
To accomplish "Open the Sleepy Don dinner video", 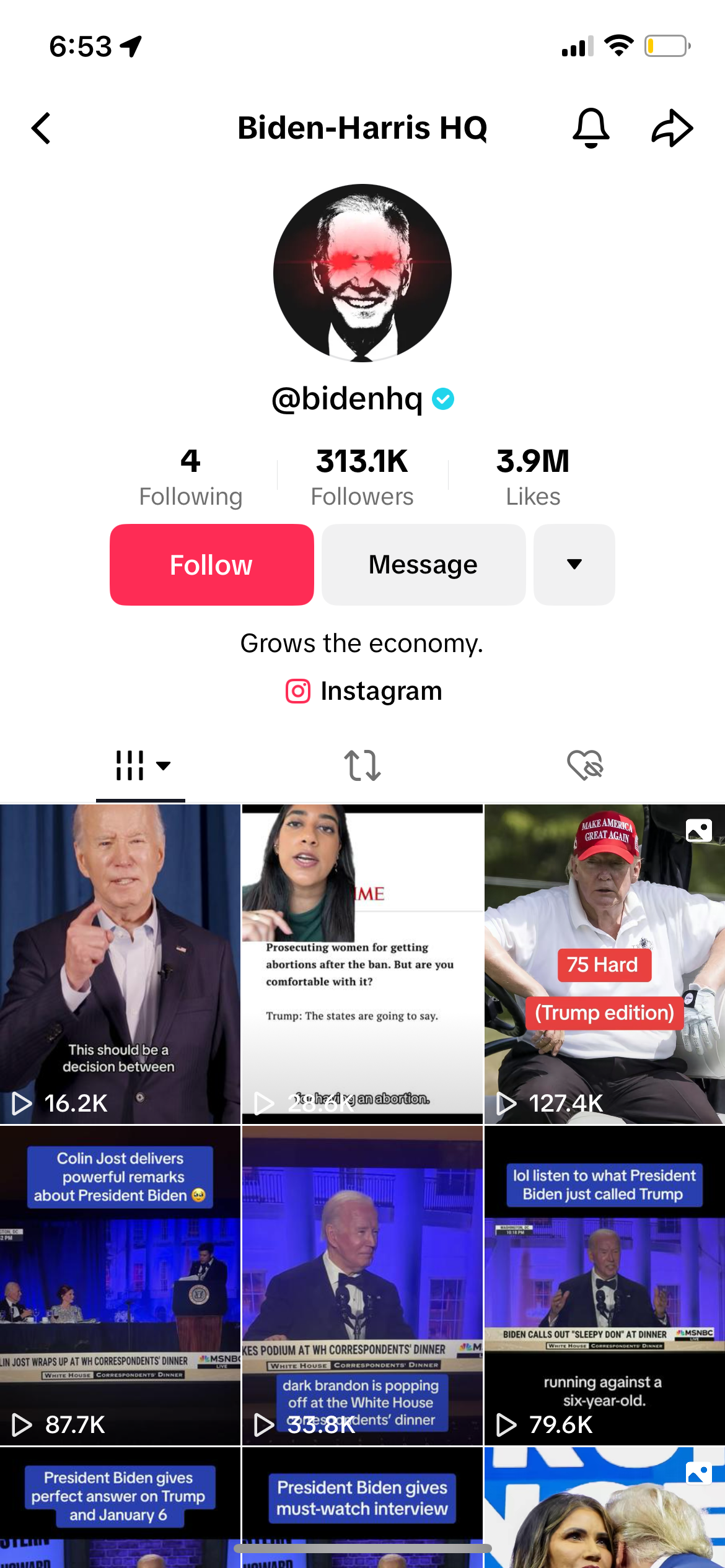I will pyautogui.click(x=604, y=1286).
